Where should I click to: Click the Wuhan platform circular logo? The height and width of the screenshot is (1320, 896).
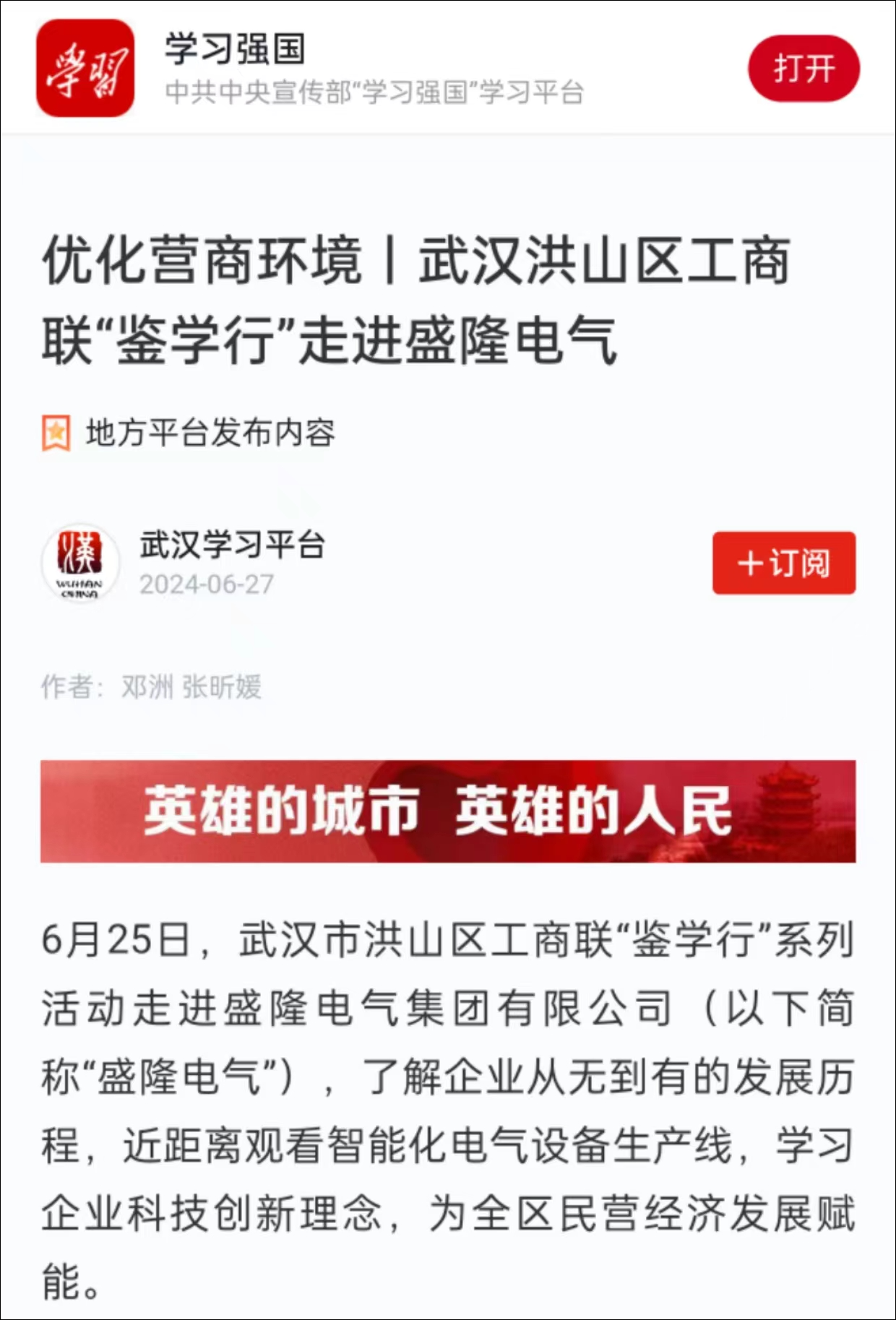pos(81,564)
